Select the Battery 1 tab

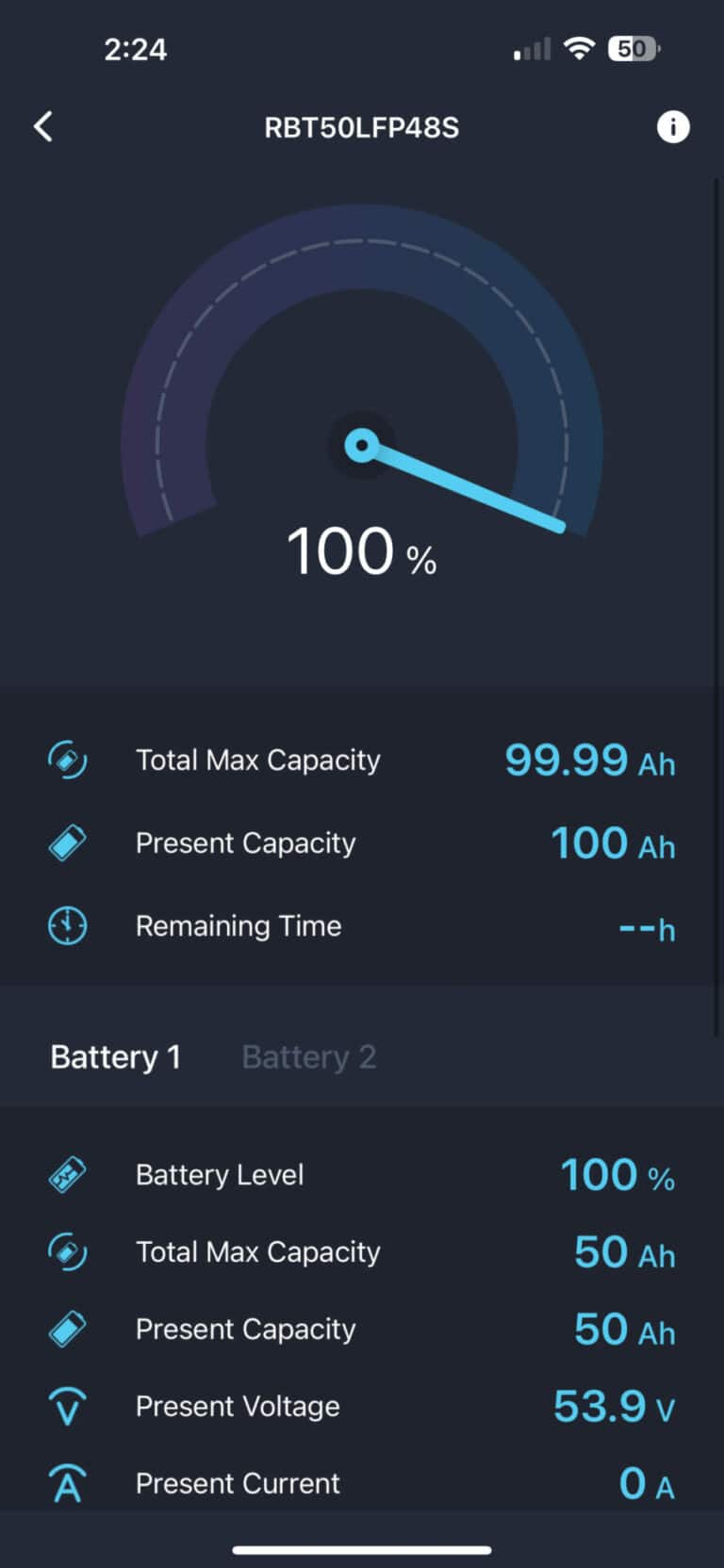115,1057
